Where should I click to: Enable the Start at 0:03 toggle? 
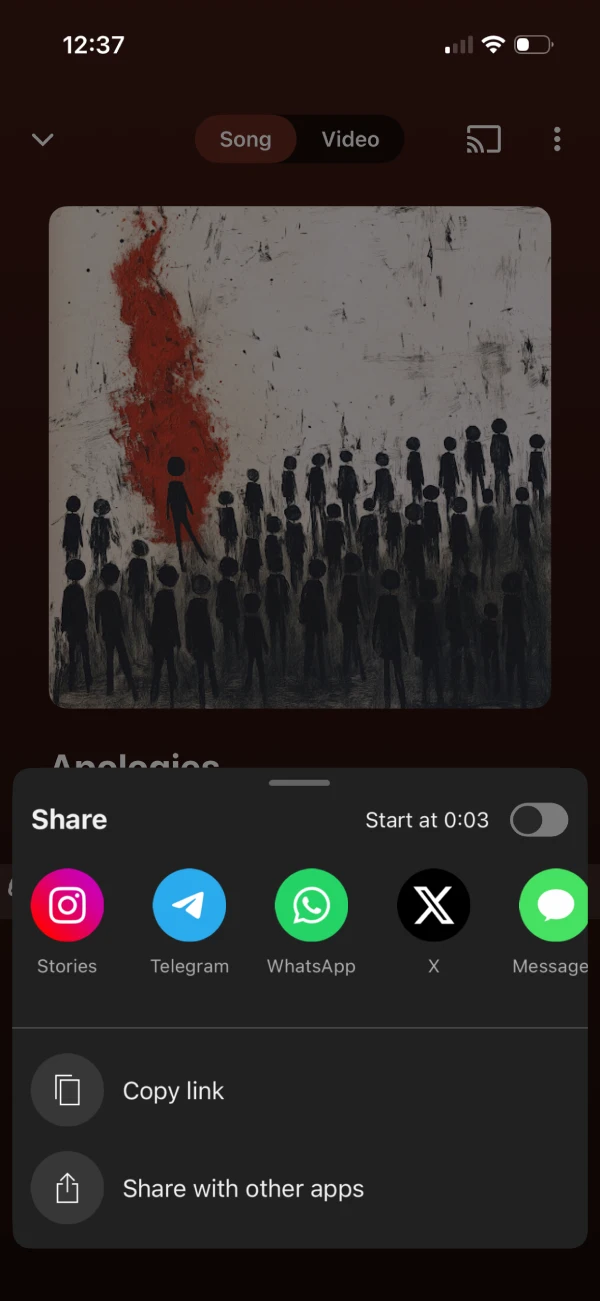click(x=539, y=820)
